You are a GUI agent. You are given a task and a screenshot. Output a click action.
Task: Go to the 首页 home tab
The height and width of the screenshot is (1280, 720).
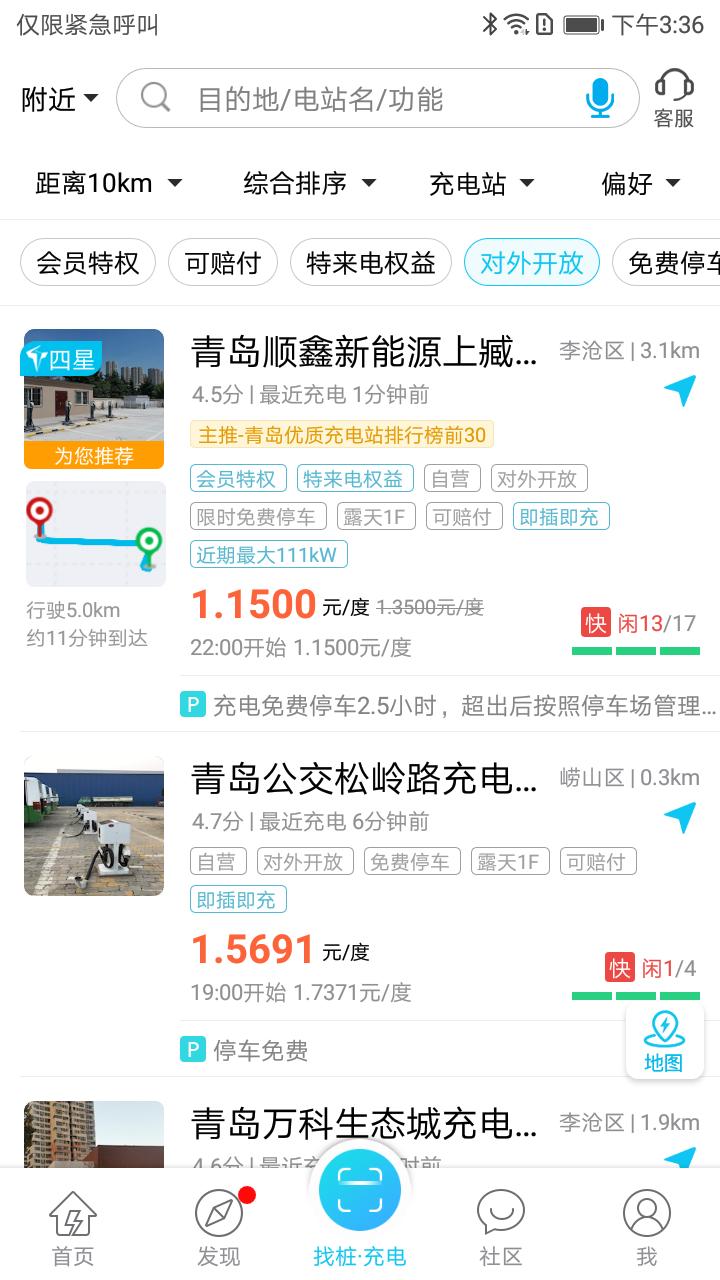click(73, 1228)
